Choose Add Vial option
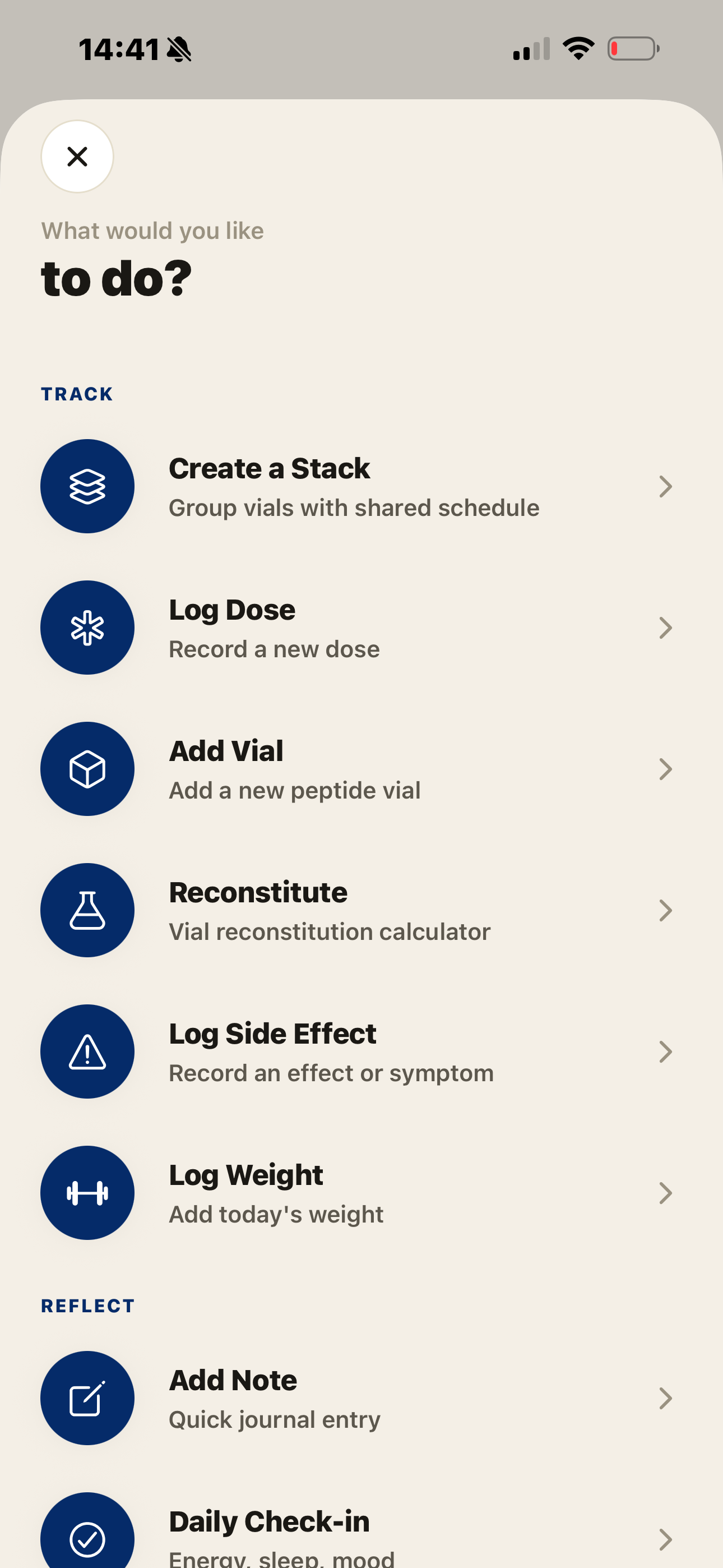723x1568 pixels. (x=361, y=769)
